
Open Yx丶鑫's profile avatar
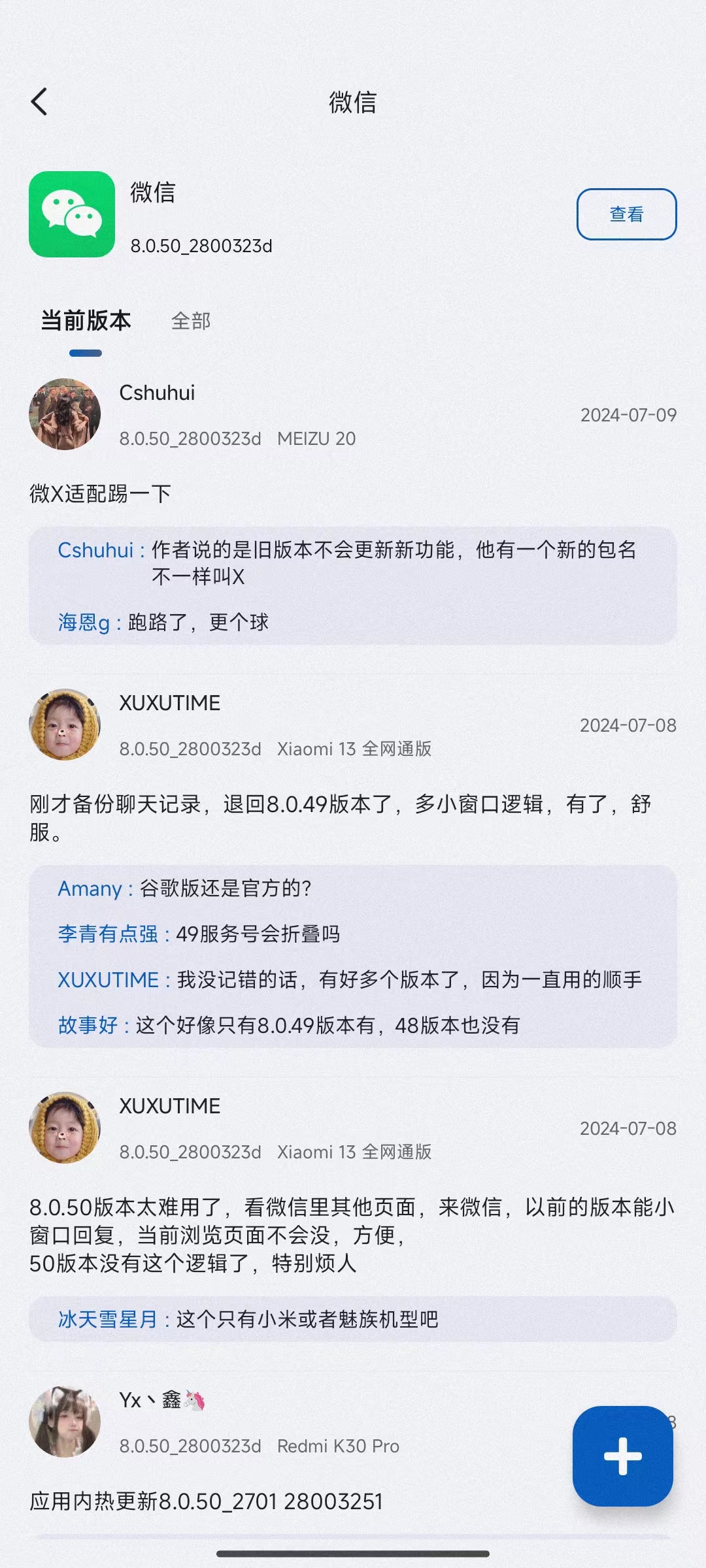tap(65, 1422)
